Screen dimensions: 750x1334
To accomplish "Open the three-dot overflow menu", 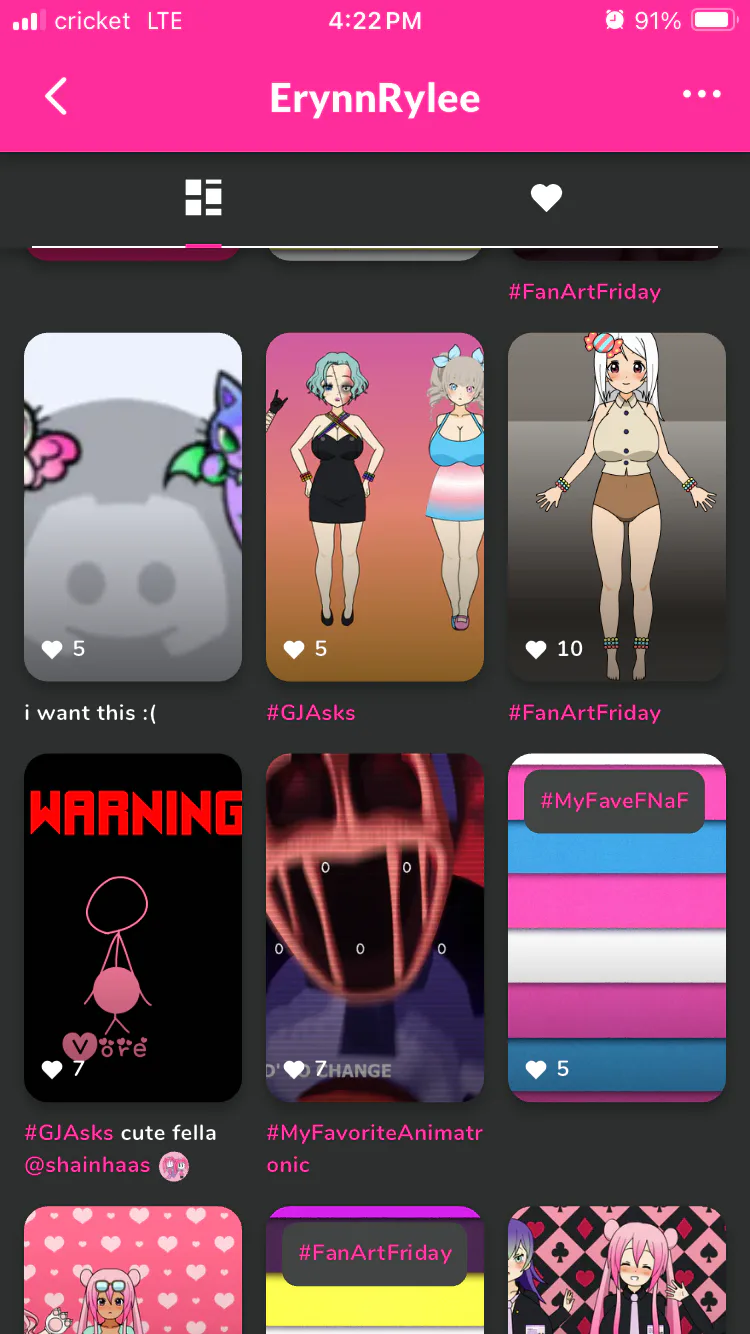I will pos(701,95).
